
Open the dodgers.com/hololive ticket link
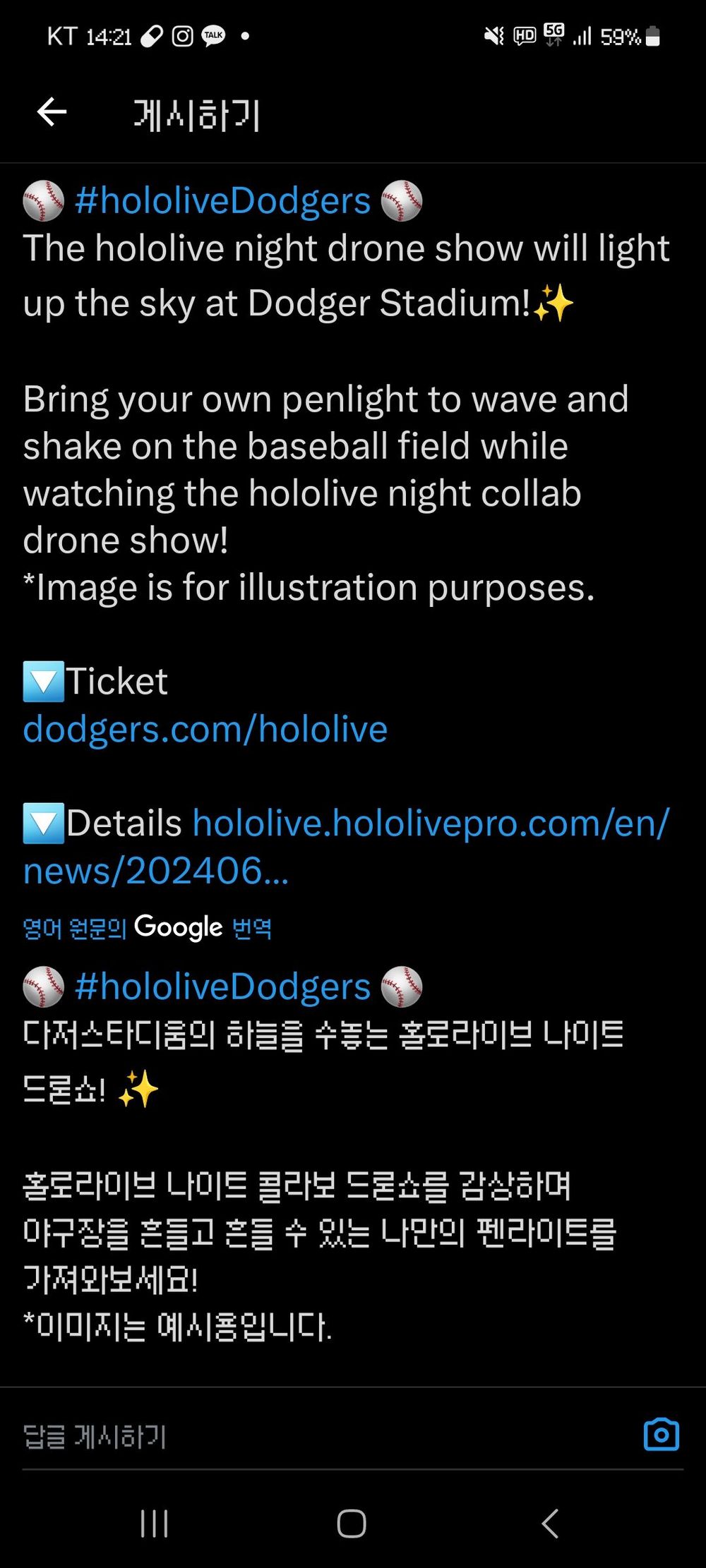tap(205, 729)
